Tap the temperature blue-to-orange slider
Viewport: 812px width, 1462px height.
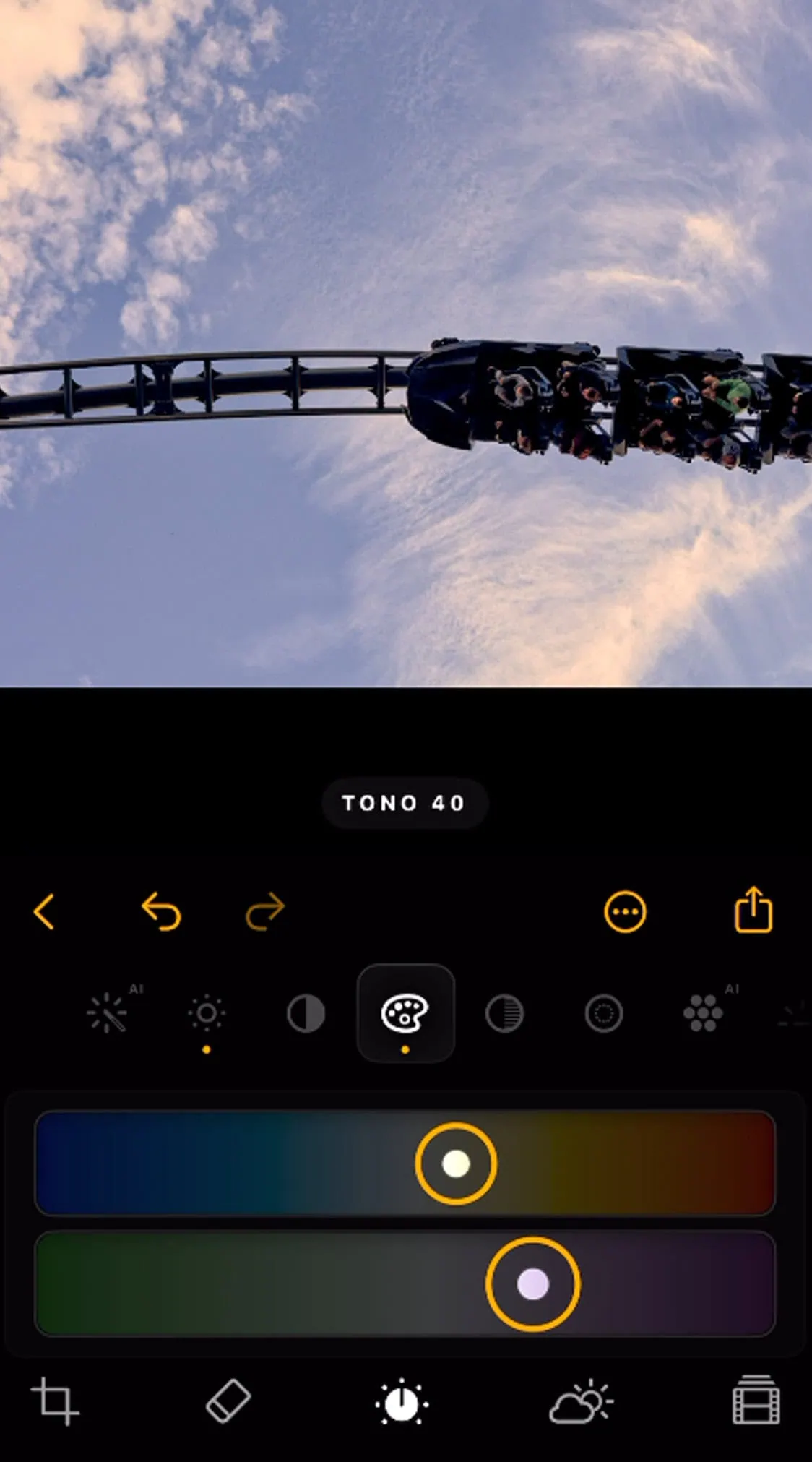pyautogui.click(x=405, y=1163)
